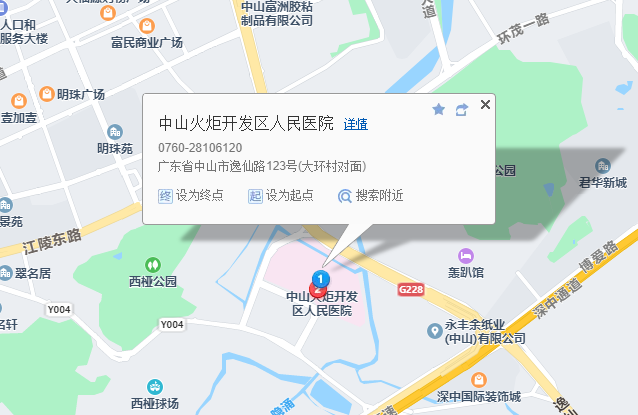This screenshot has height=415, width=638.
Task: Share this location
Action: [x=461, y=110]
